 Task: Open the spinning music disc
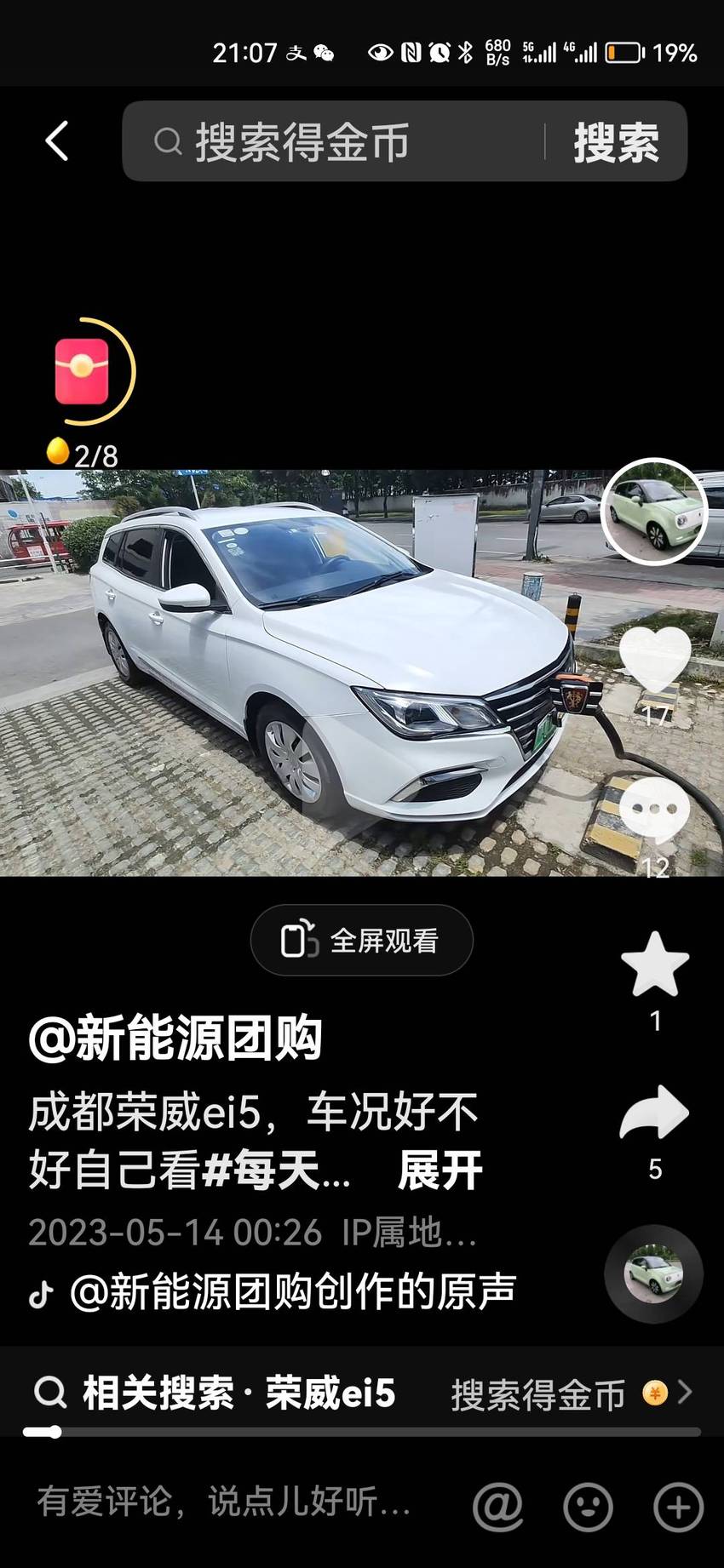[653, 1274]
